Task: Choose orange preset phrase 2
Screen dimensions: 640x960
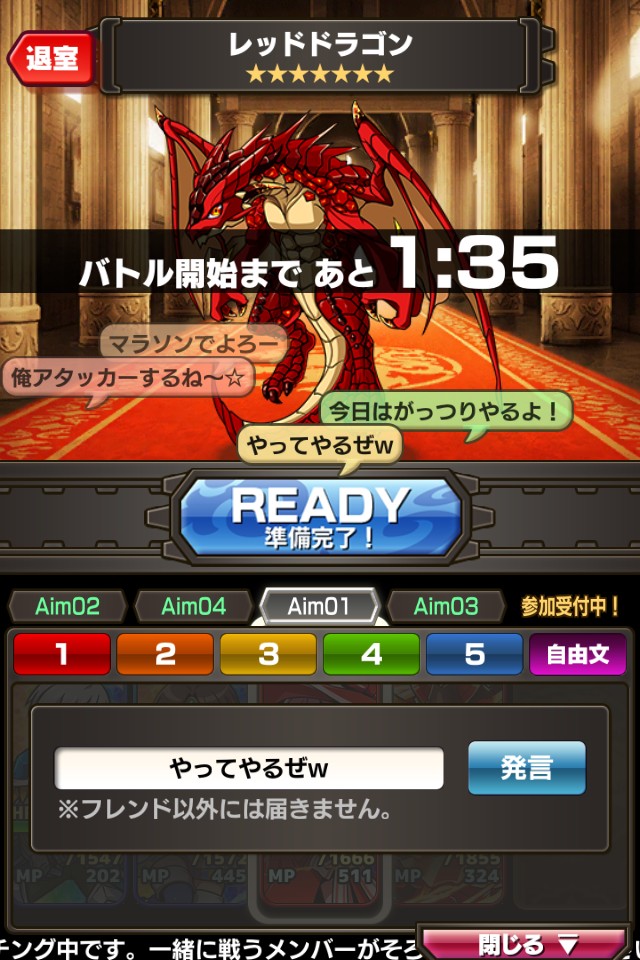Action: coord(165,655)
